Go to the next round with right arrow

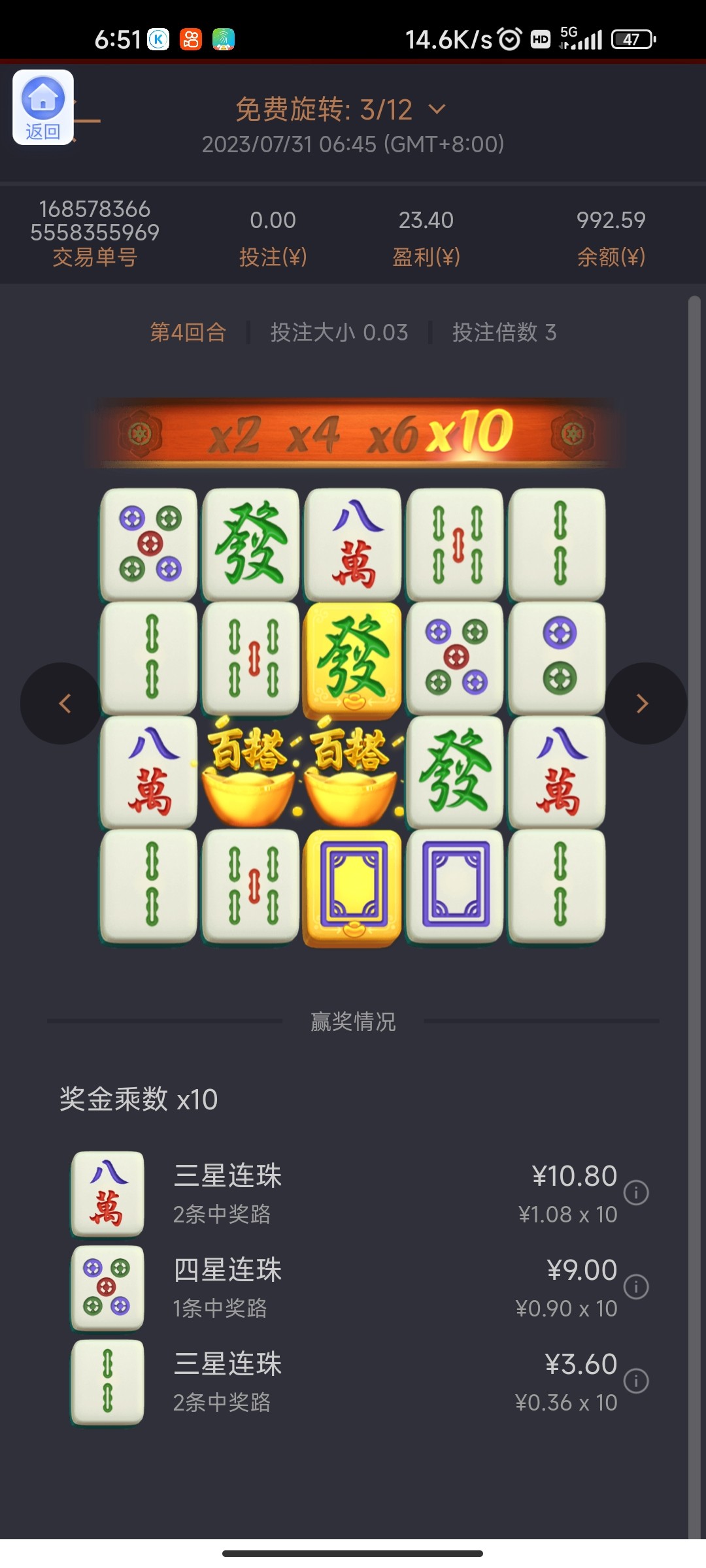(x=644, y=704)
